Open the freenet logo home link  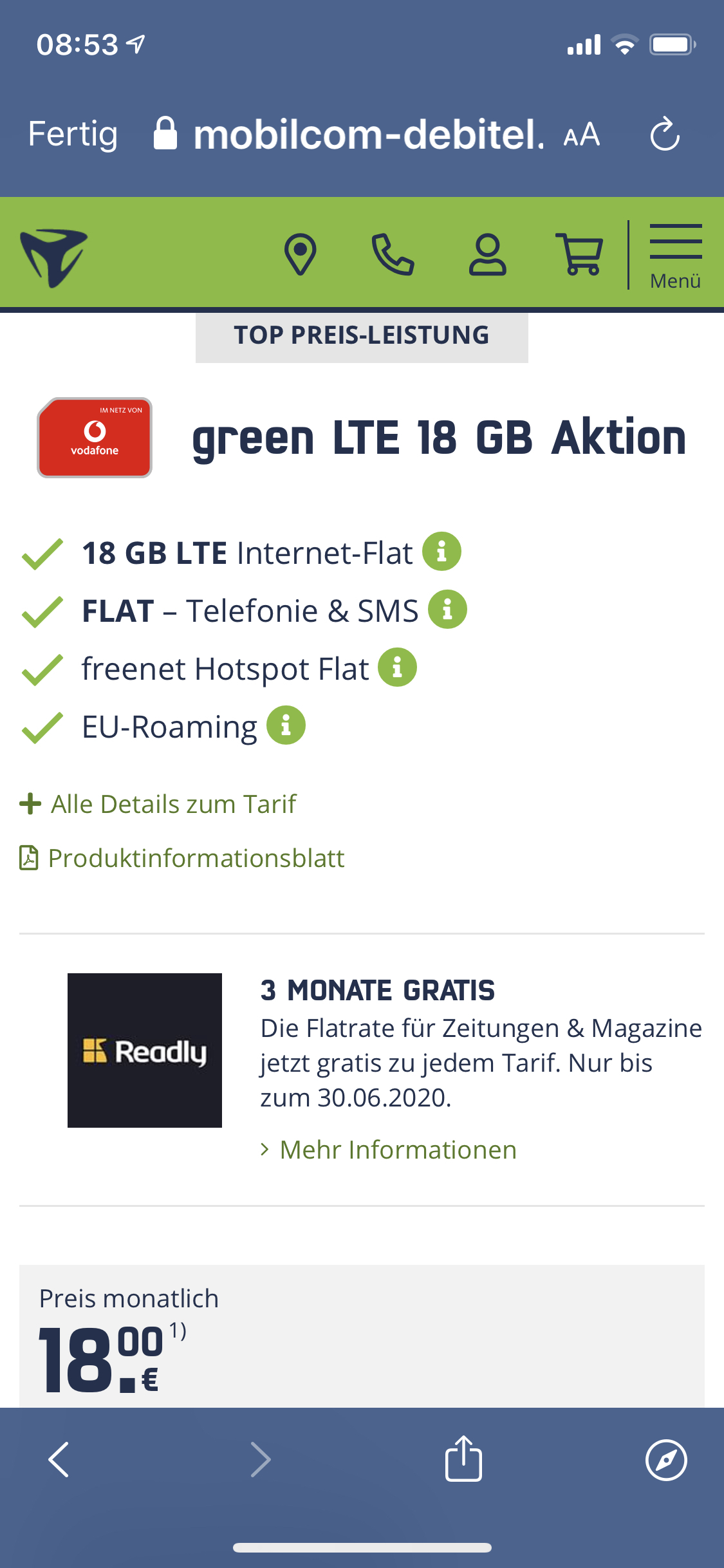click(x=53, y=257)
